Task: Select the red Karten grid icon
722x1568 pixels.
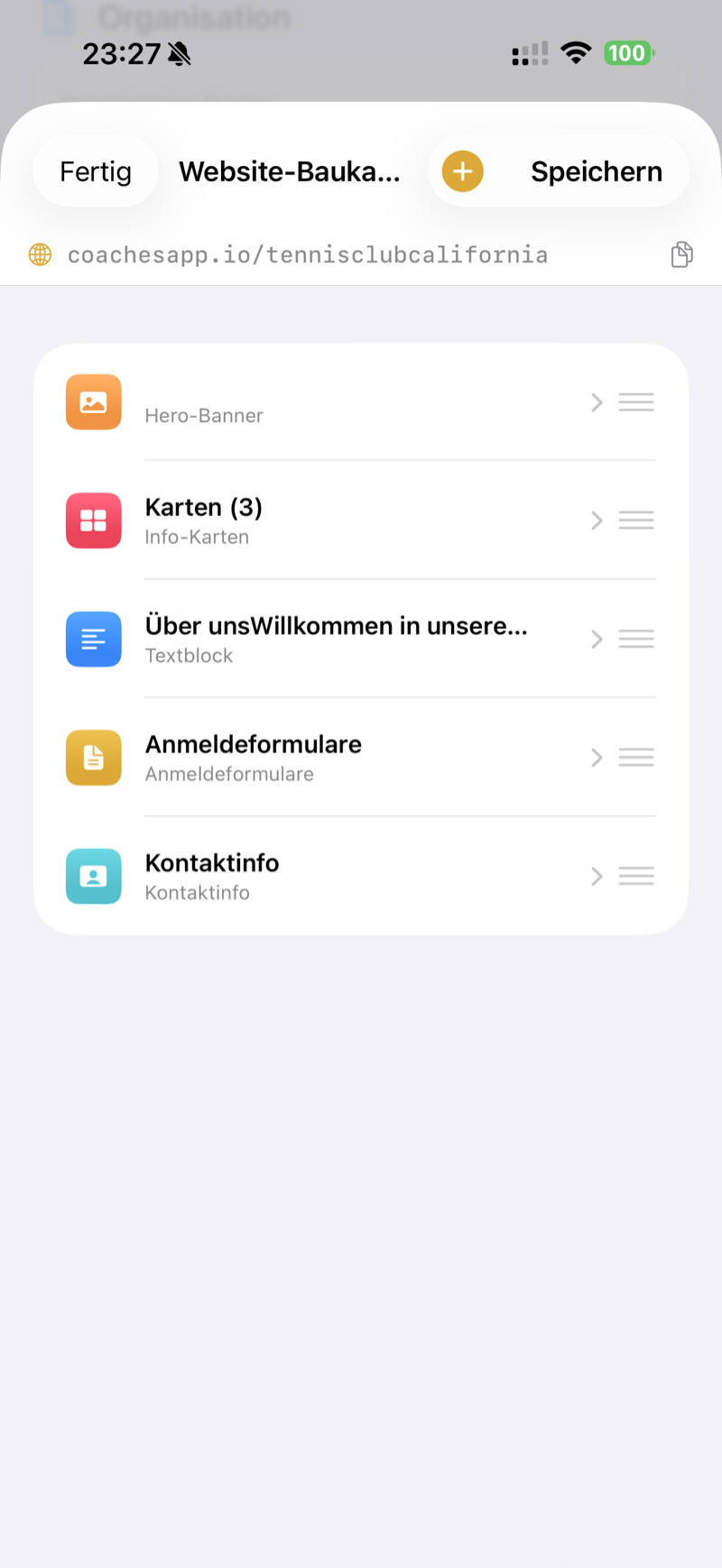Action: coord(93,521)
